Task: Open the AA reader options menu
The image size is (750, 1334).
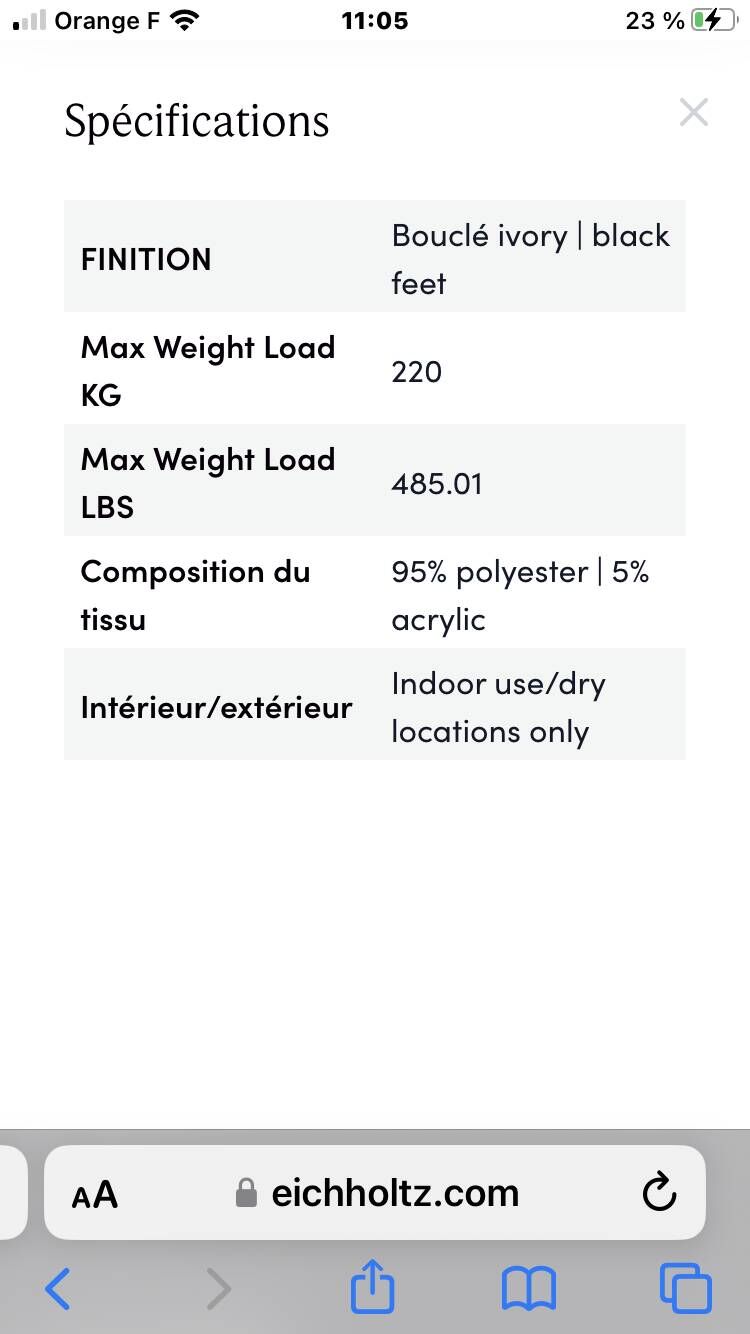Action: (95, 1194)
